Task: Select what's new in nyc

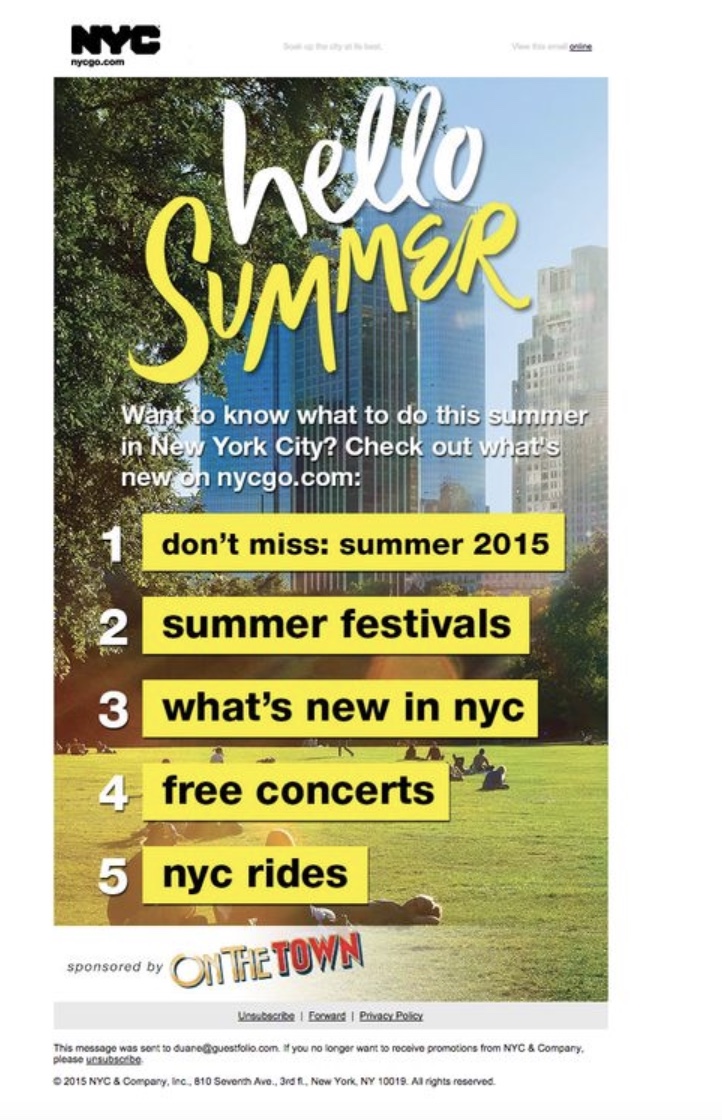Action: click(341, 708)
